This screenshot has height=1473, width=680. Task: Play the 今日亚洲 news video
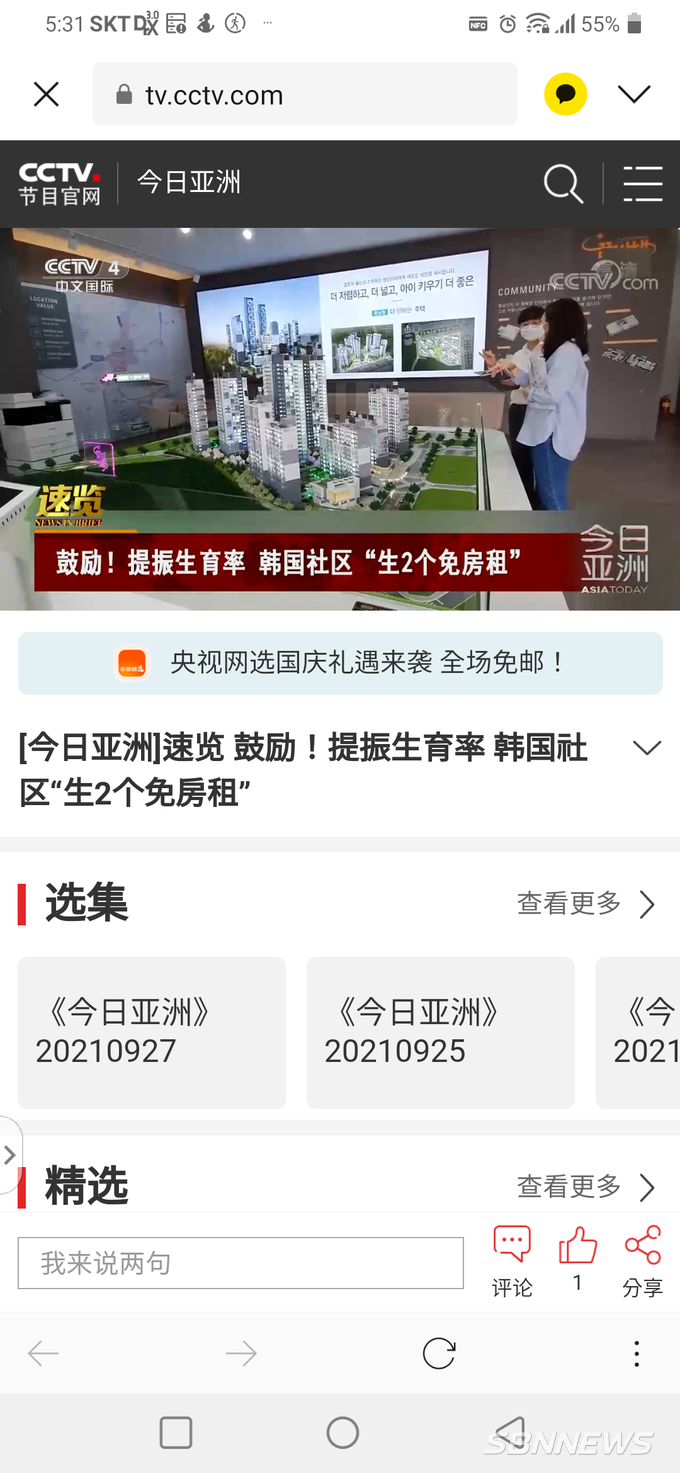(340, 418)
